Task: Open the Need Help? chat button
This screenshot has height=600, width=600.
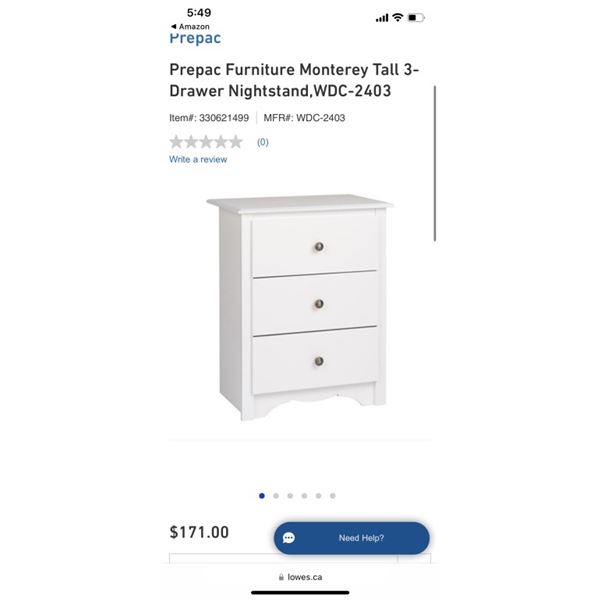Action: click(x=352, y=538)
